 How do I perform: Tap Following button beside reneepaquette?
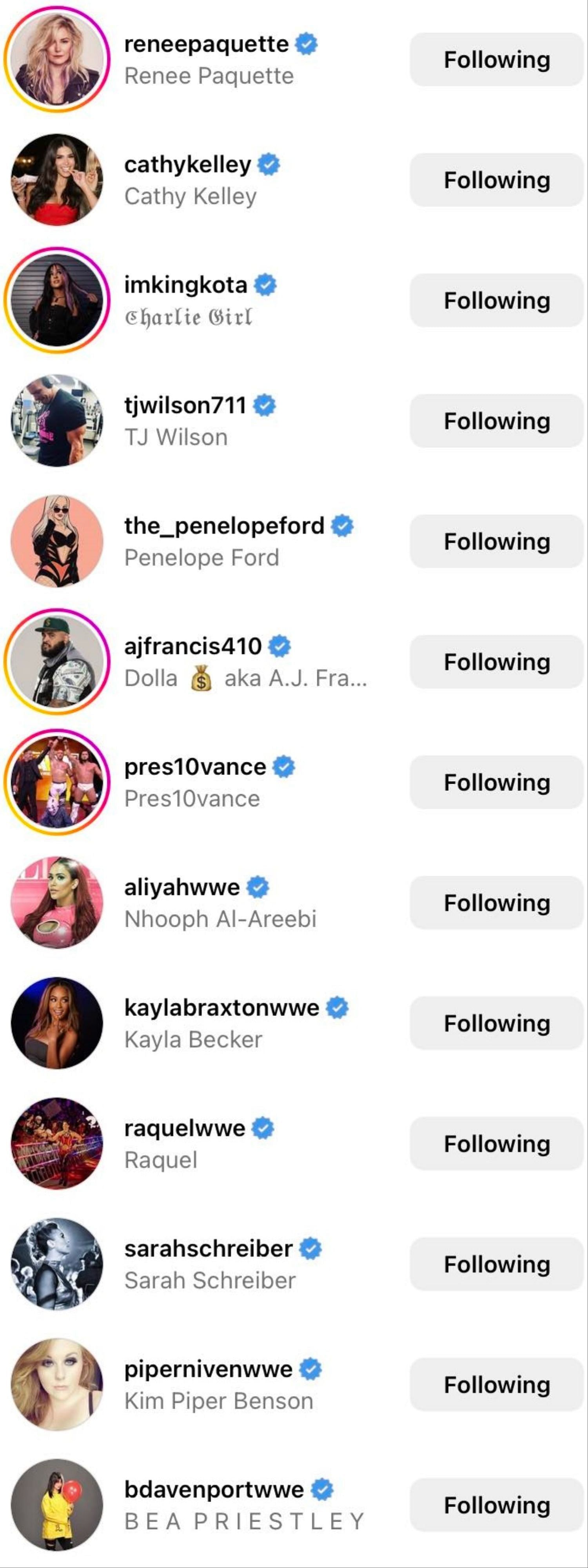(x=496, y=60)
